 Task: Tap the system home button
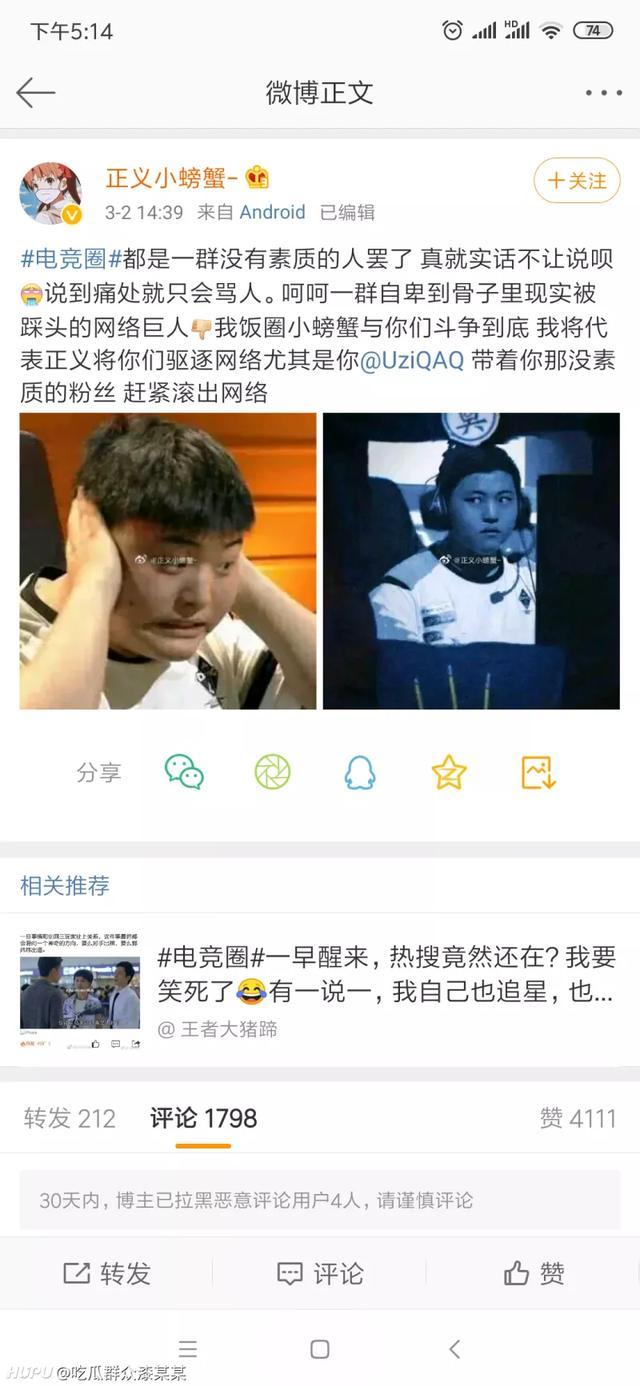pos(320,1349)
